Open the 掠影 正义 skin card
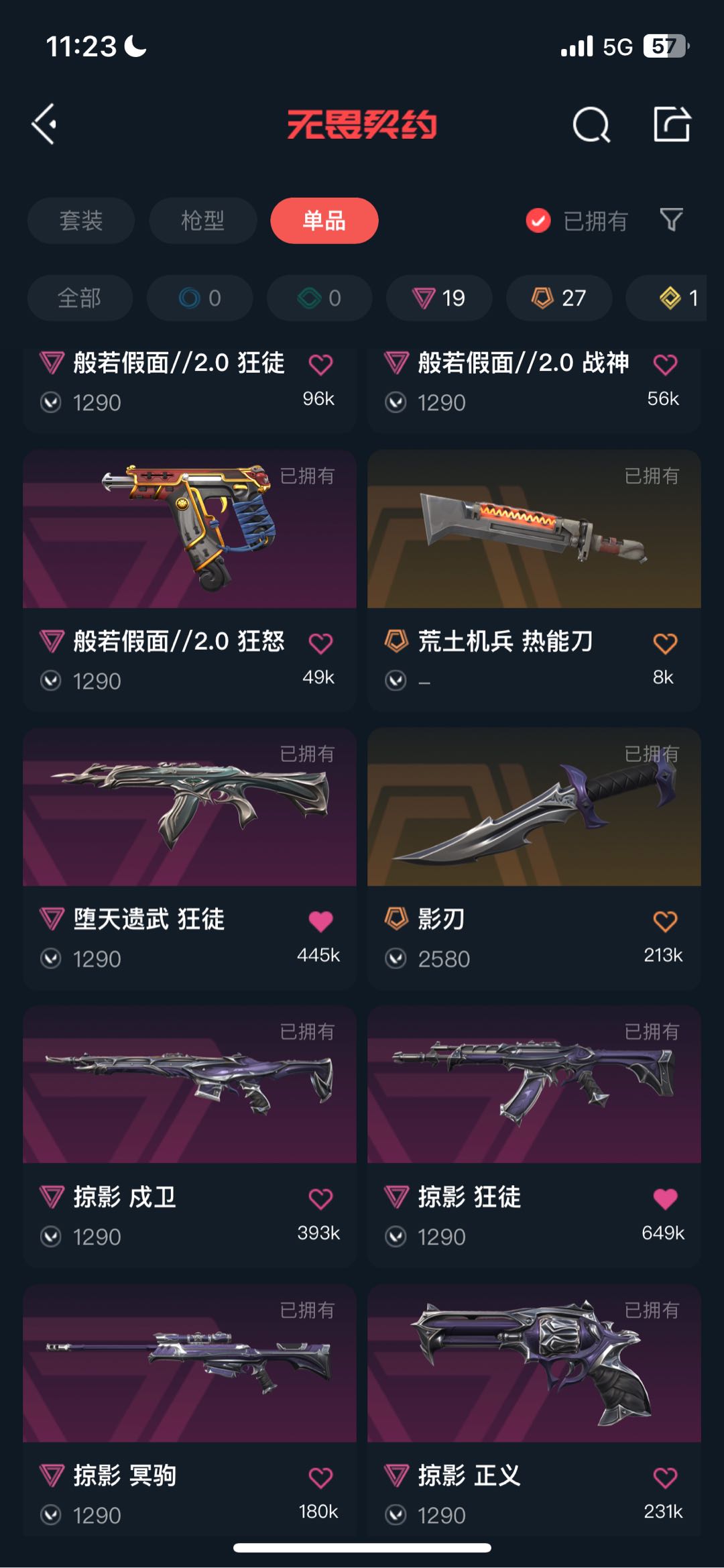 coord(534,1364)
